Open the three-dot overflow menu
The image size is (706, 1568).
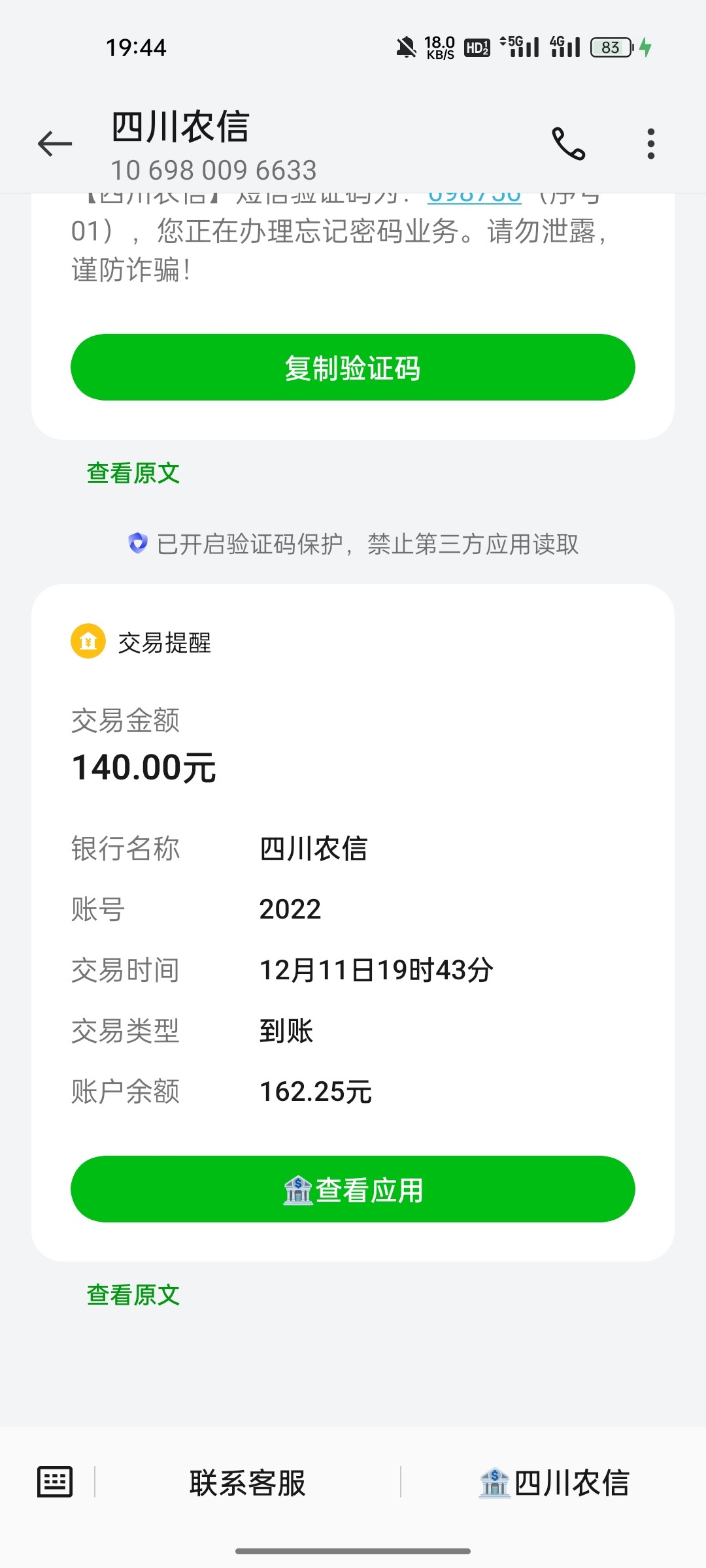pos(650,144)
